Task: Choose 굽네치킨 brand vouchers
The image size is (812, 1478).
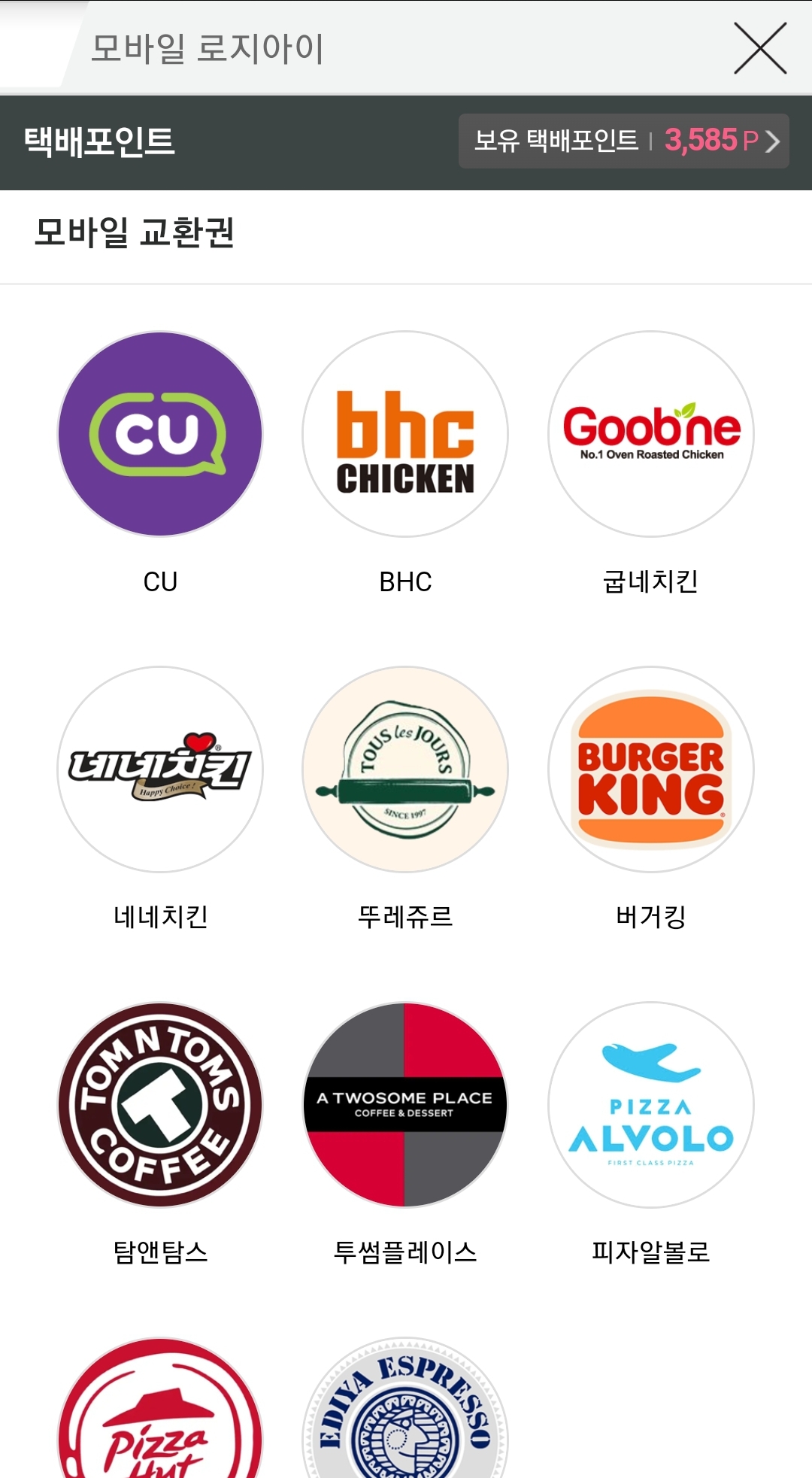Action: tap(650, 434)
